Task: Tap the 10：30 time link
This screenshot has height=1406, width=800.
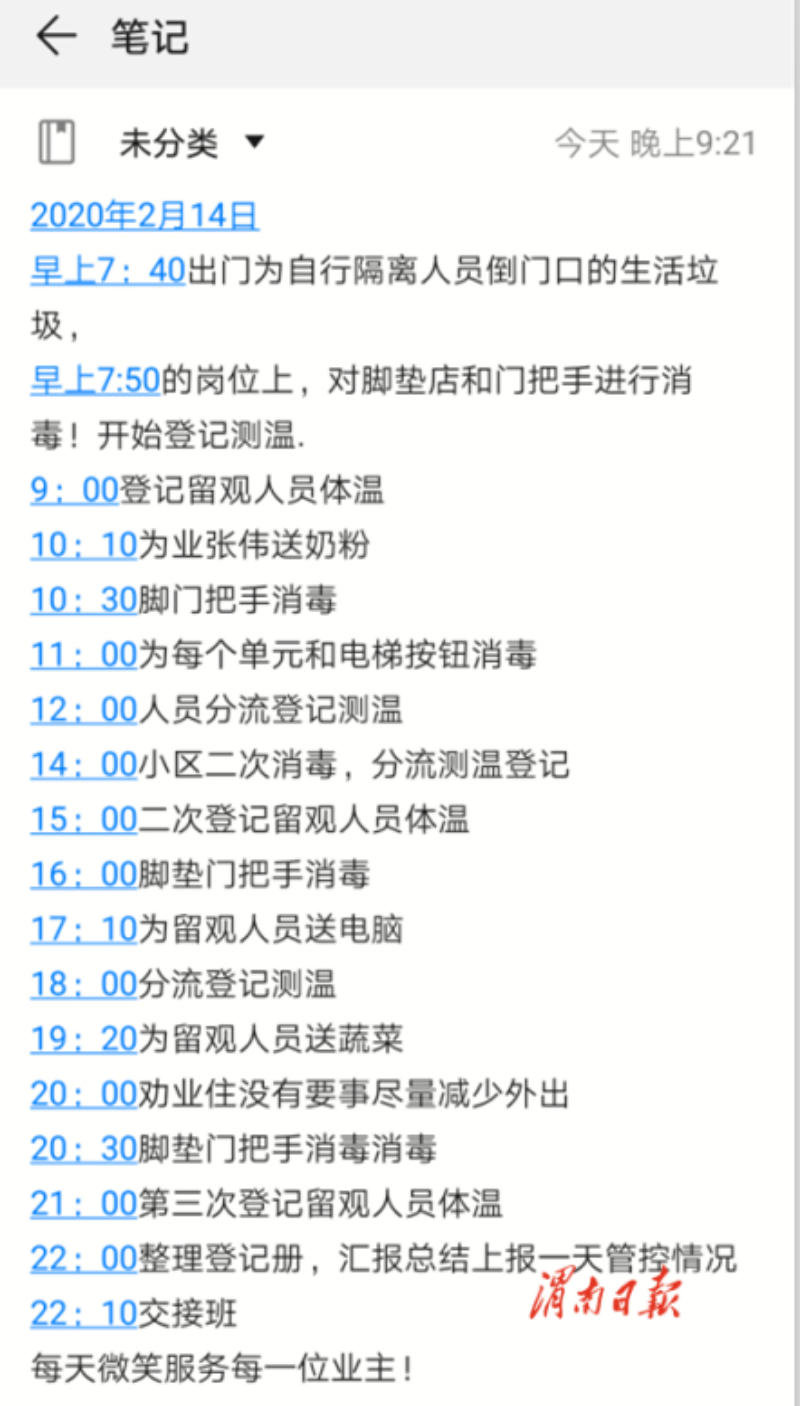Action: [x=83, y=600]
